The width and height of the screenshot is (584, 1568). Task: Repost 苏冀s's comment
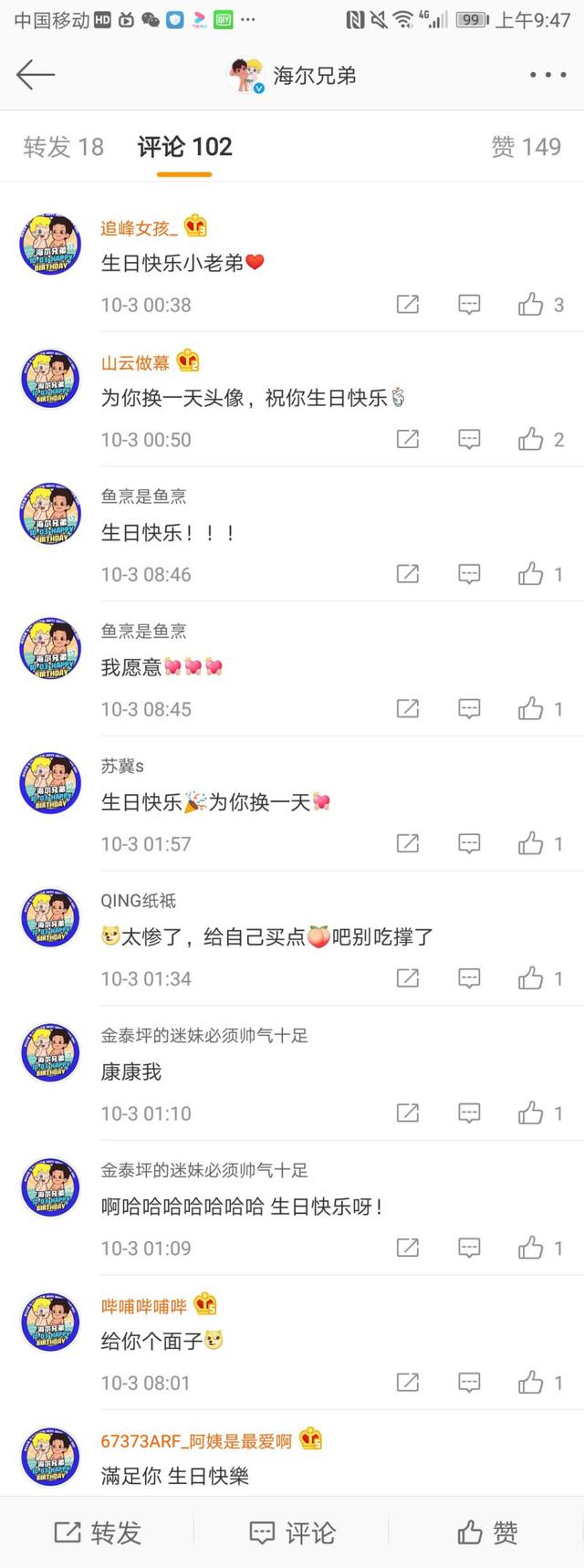pyautogui.click(x=408, y=844)
